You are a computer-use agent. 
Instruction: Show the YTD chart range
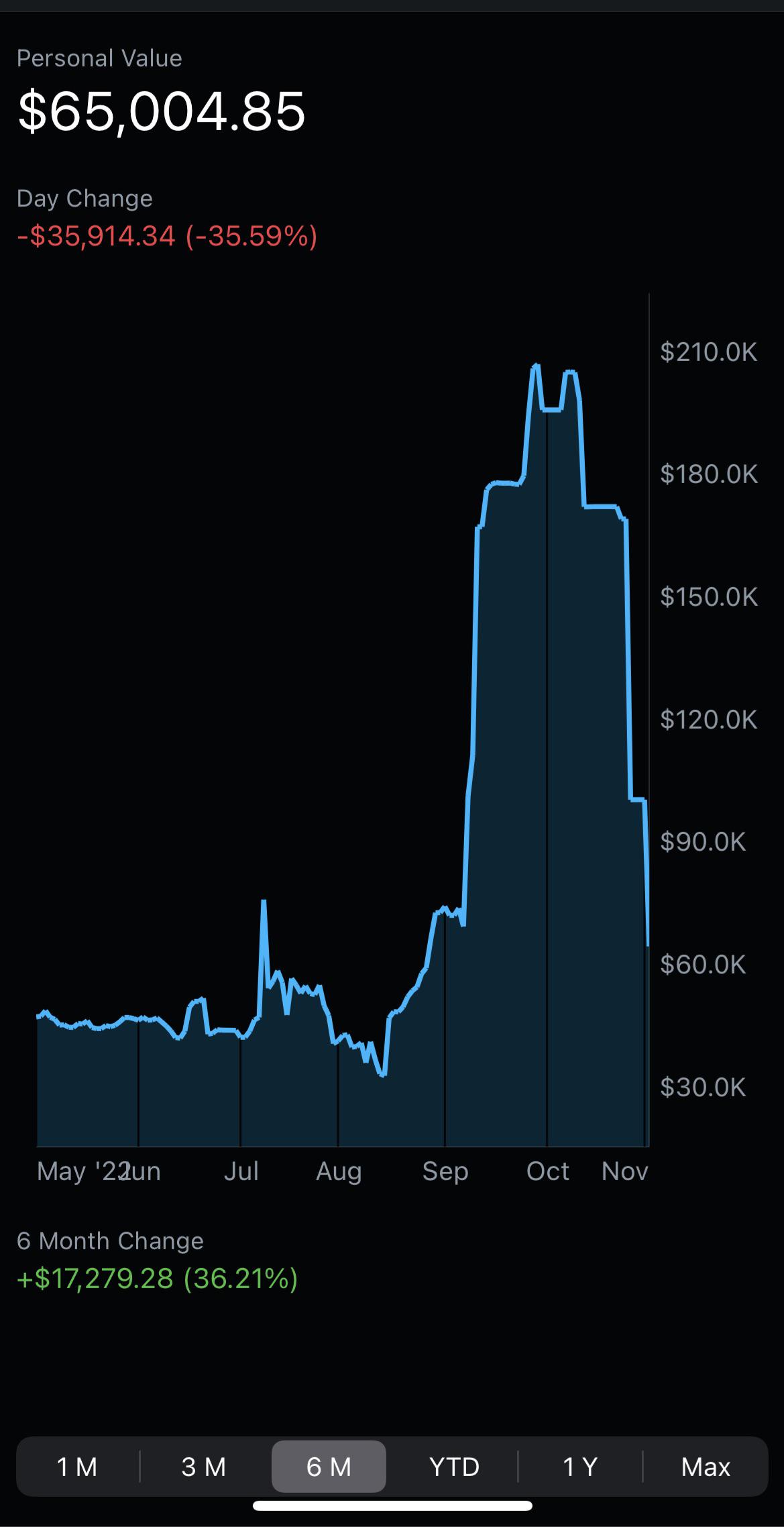point(454,1467)
